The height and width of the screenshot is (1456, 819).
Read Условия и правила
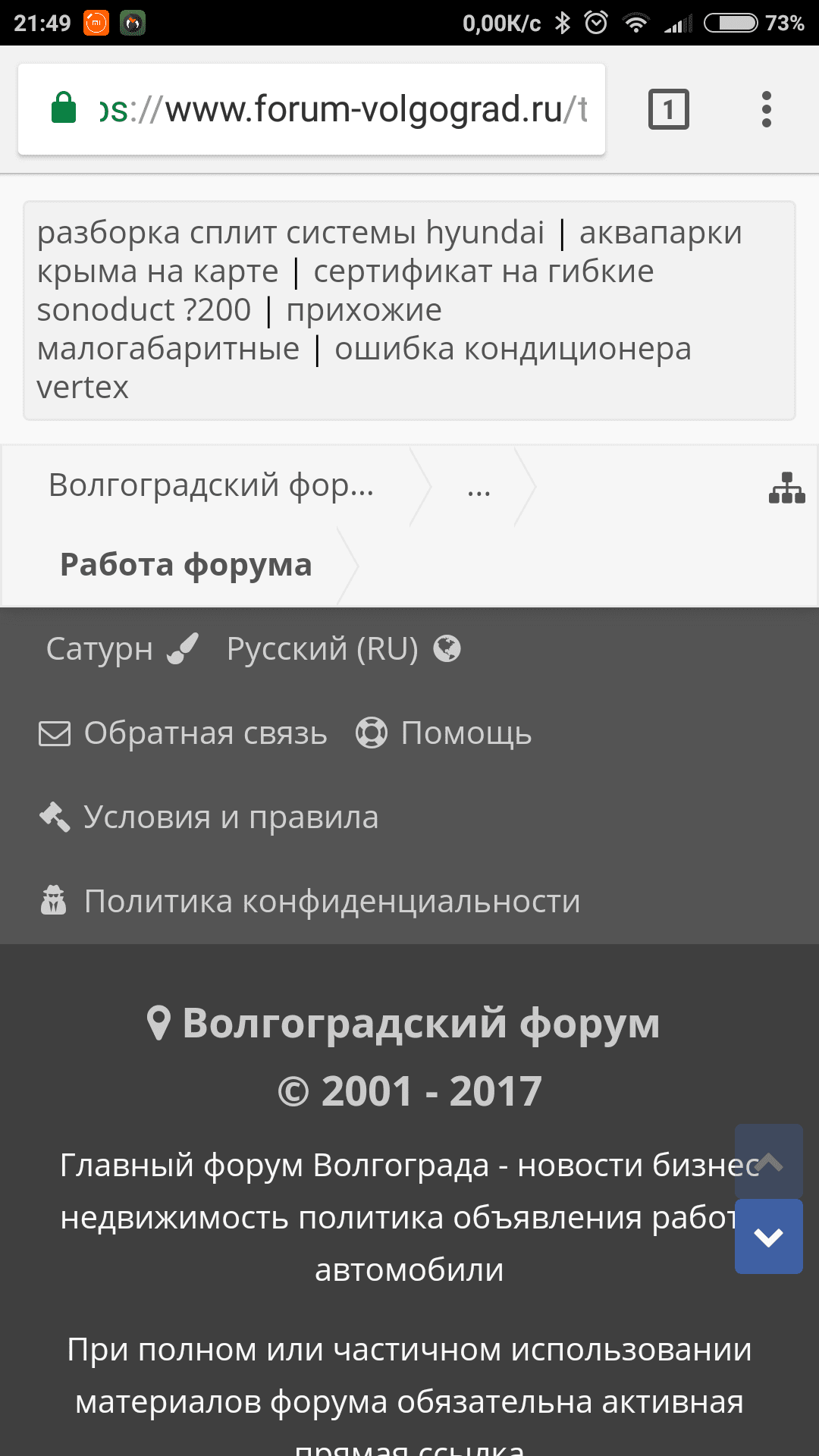tap(209, 817)
